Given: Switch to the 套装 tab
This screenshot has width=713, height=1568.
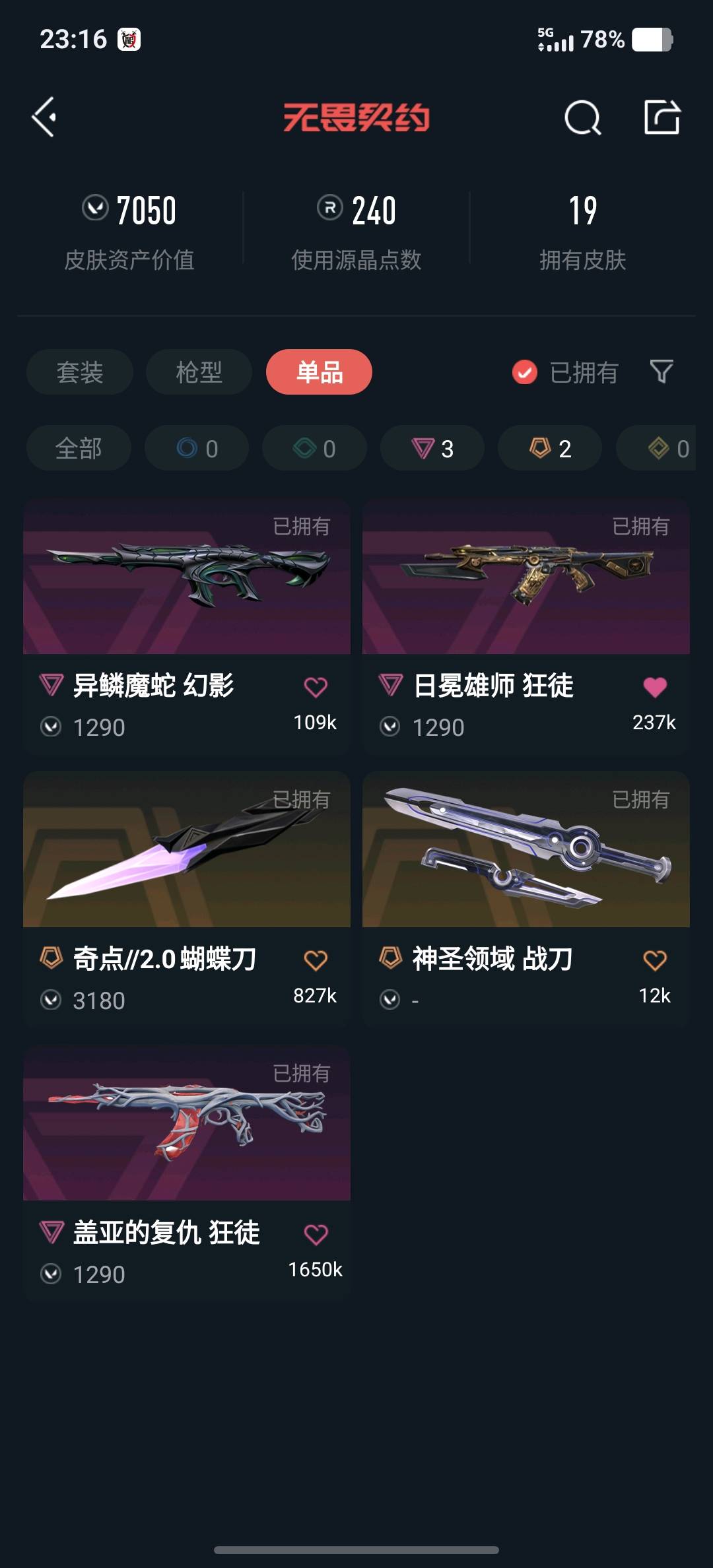Looking at the screenshot, I should click(80, 372).
